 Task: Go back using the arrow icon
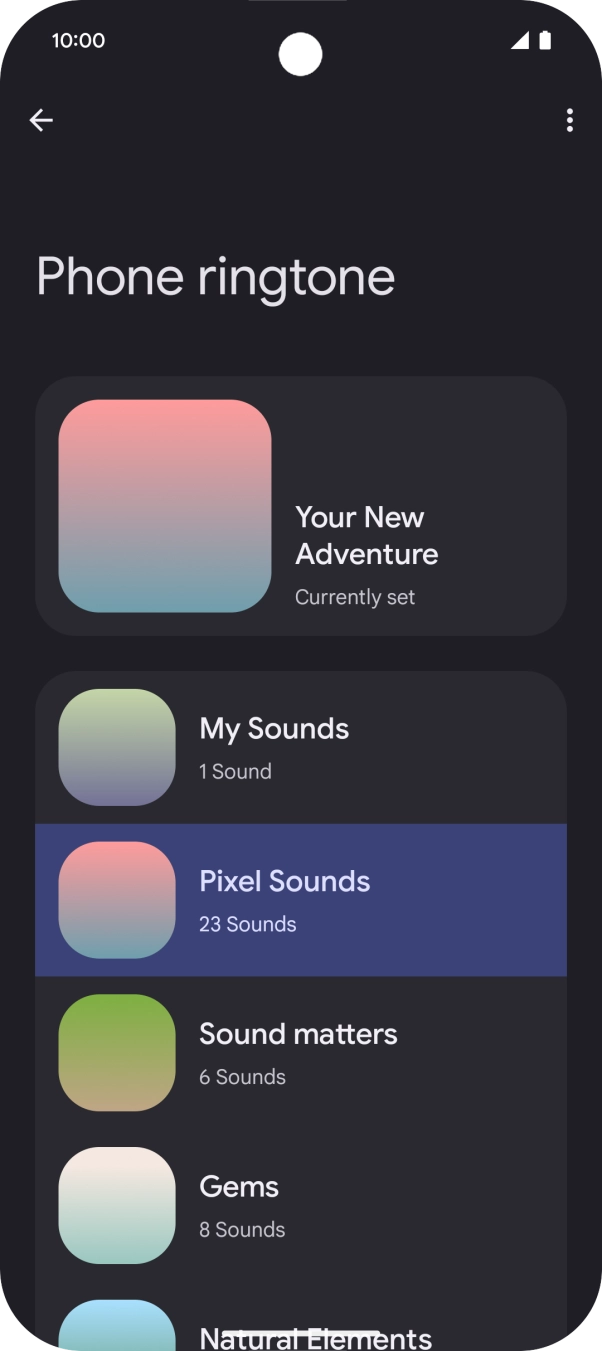(x=41, y=120)
